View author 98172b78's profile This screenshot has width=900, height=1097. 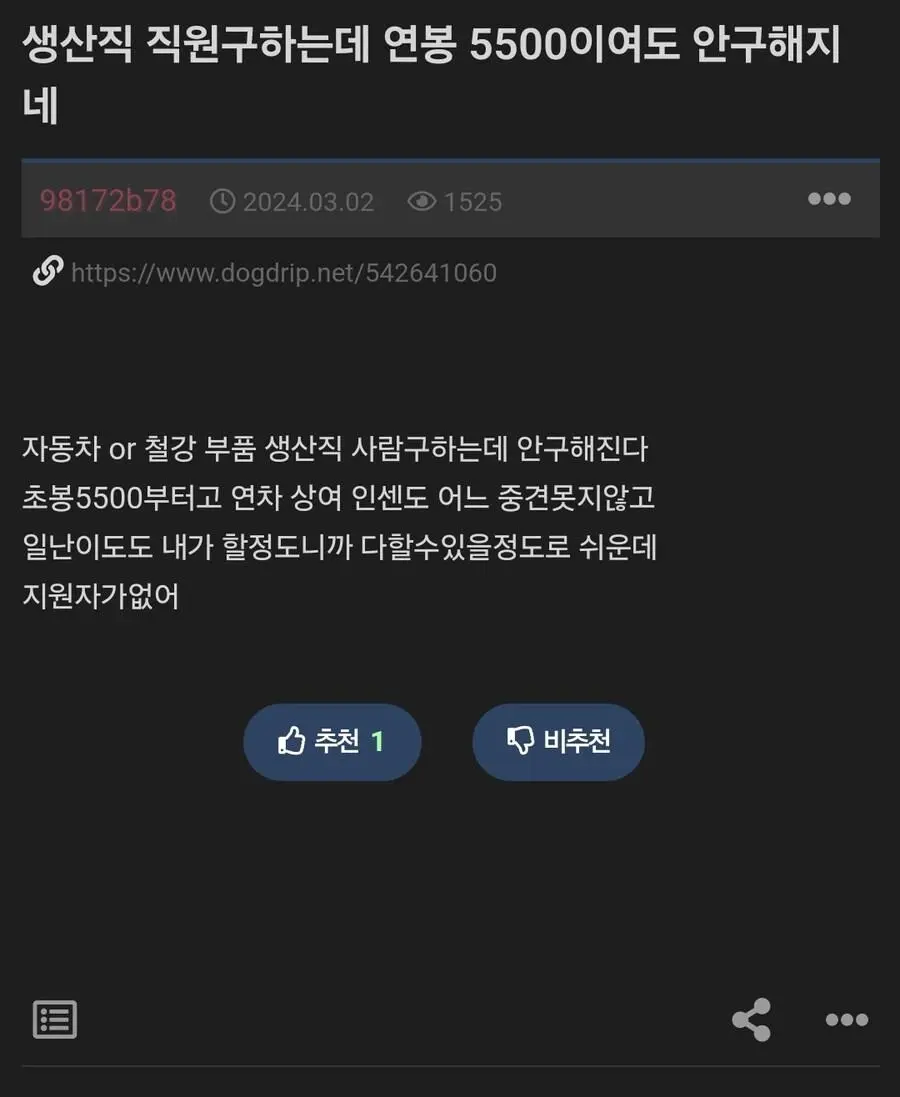coord(108,201)
